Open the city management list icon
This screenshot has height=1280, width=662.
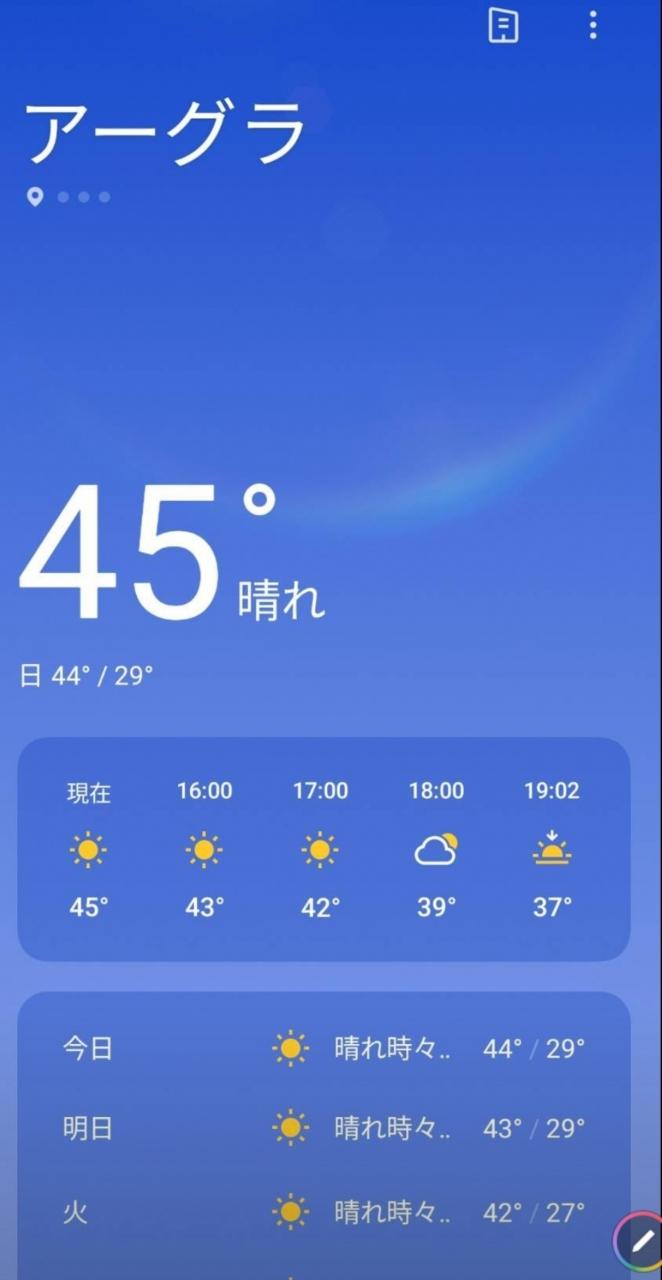coord(503,26)
